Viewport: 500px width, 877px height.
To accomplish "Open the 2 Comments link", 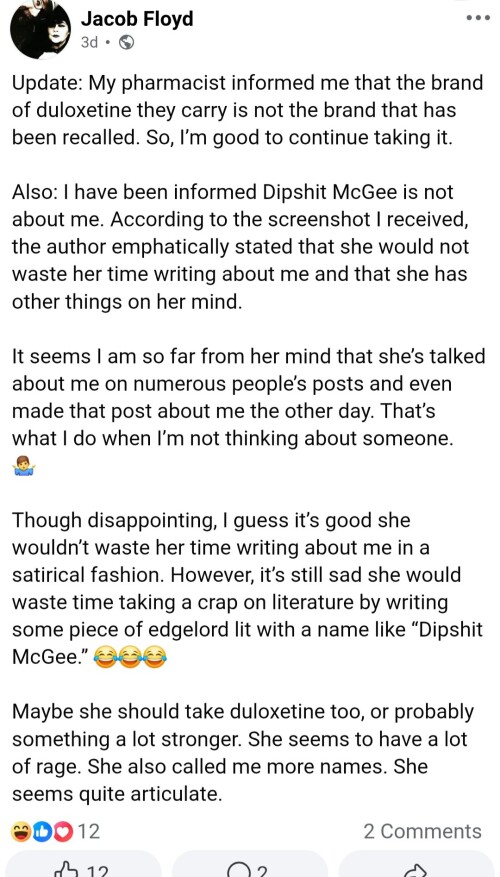I will click(422, 831).
